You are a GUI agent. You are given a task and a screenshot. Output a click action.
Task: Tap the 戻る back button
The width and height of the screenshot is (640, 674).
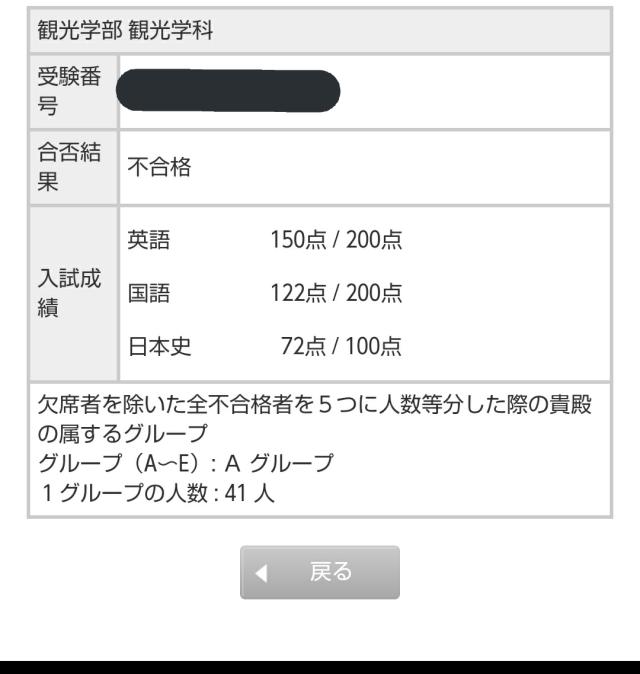point(319,572)
